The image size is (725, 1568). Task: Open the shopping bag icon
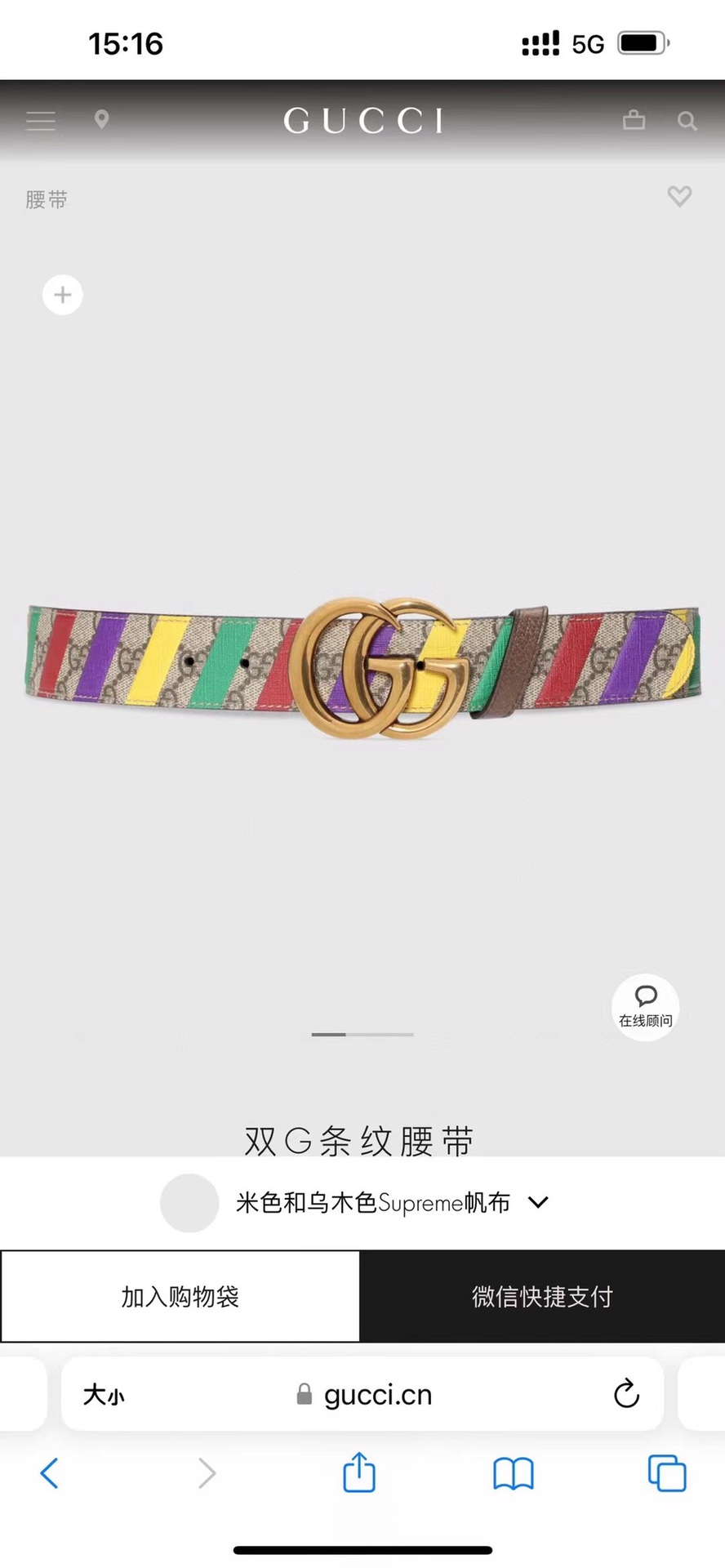(x=634, y=120)
